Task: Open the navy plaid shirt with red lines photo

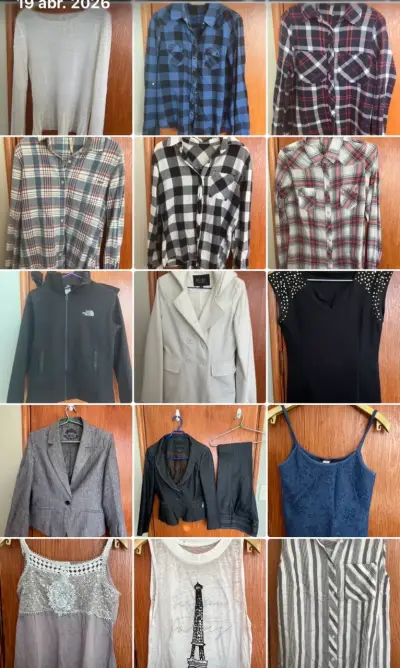Action: coord(334,68)
